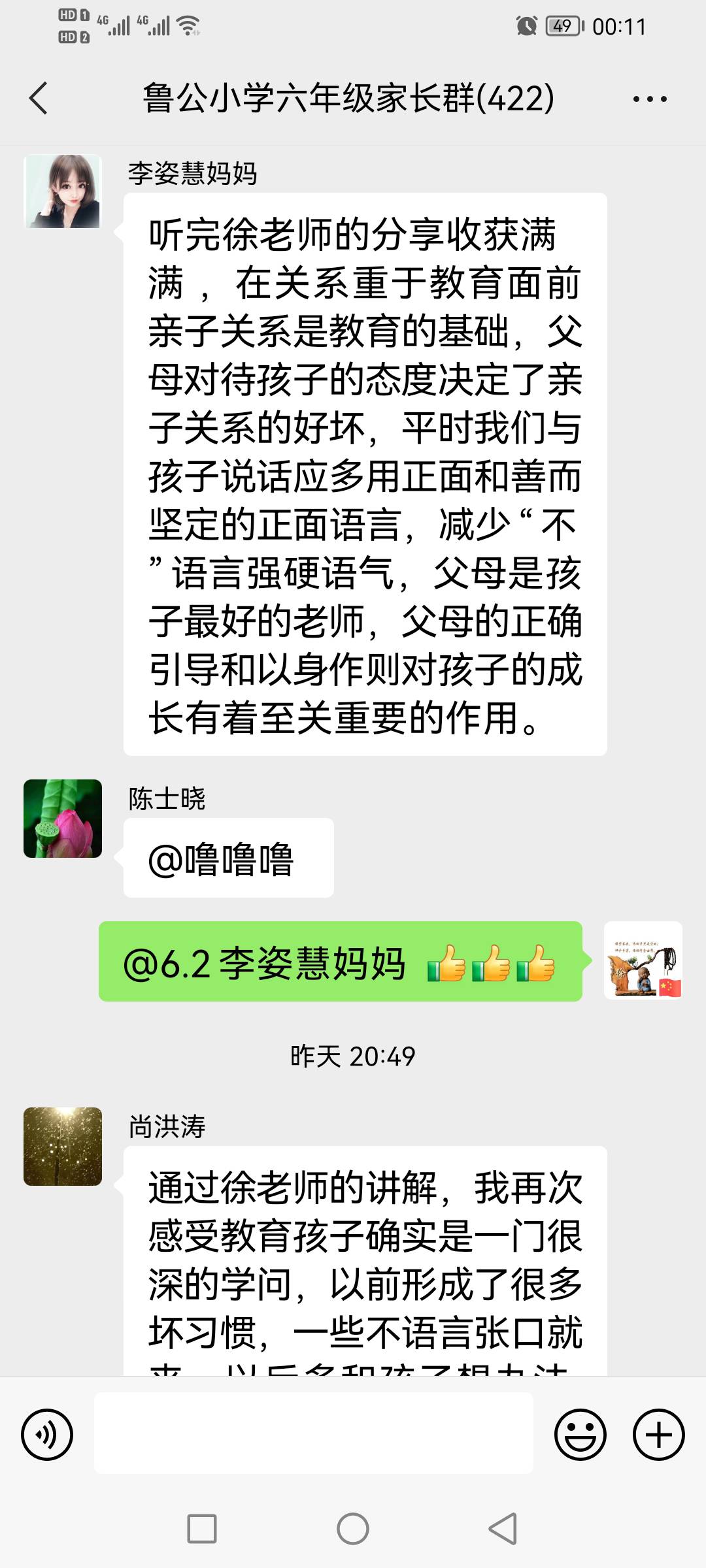Open the group title 鲁公小学六年级家长群
The height and width of the screenshot is (1568, 706).
pos(348,98)
